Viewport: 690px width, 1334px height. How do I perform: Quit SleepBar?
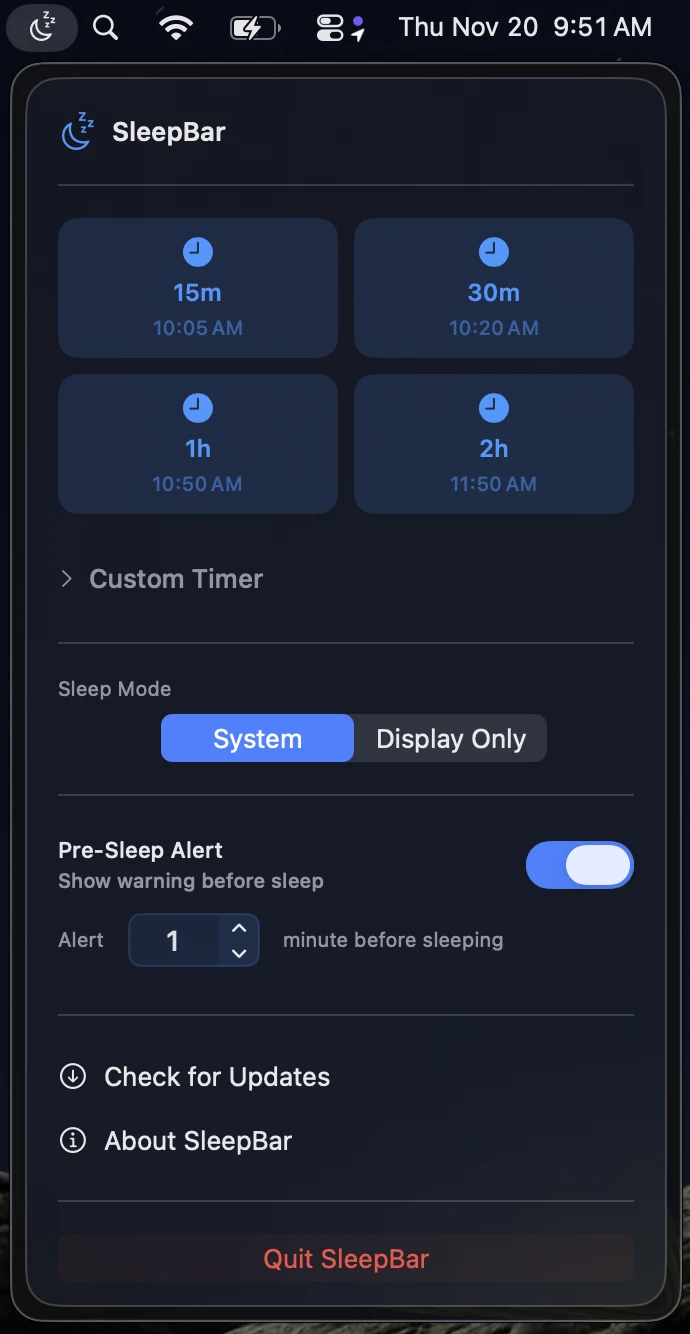click(346, 1258)
